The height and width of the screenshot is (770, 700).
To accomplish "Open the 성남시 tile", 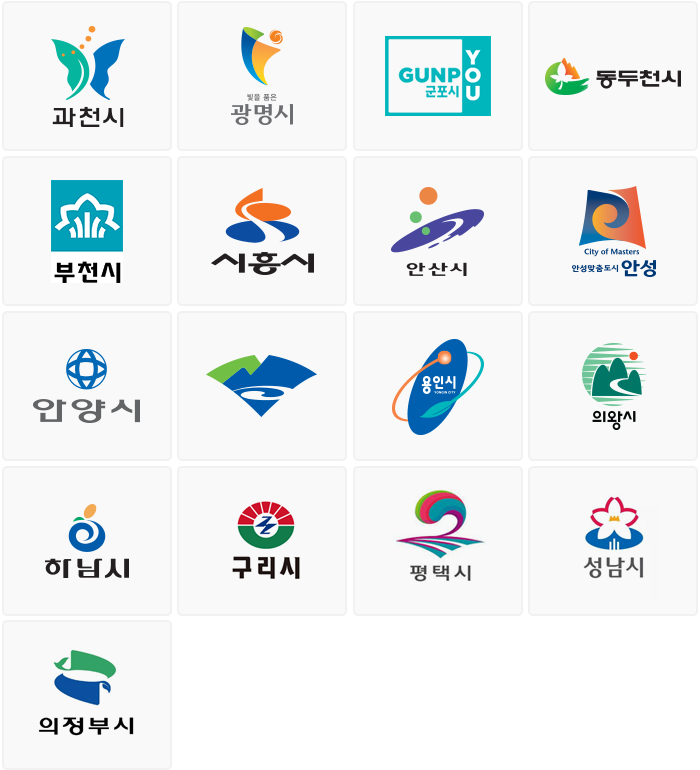I will coord(613,541).
